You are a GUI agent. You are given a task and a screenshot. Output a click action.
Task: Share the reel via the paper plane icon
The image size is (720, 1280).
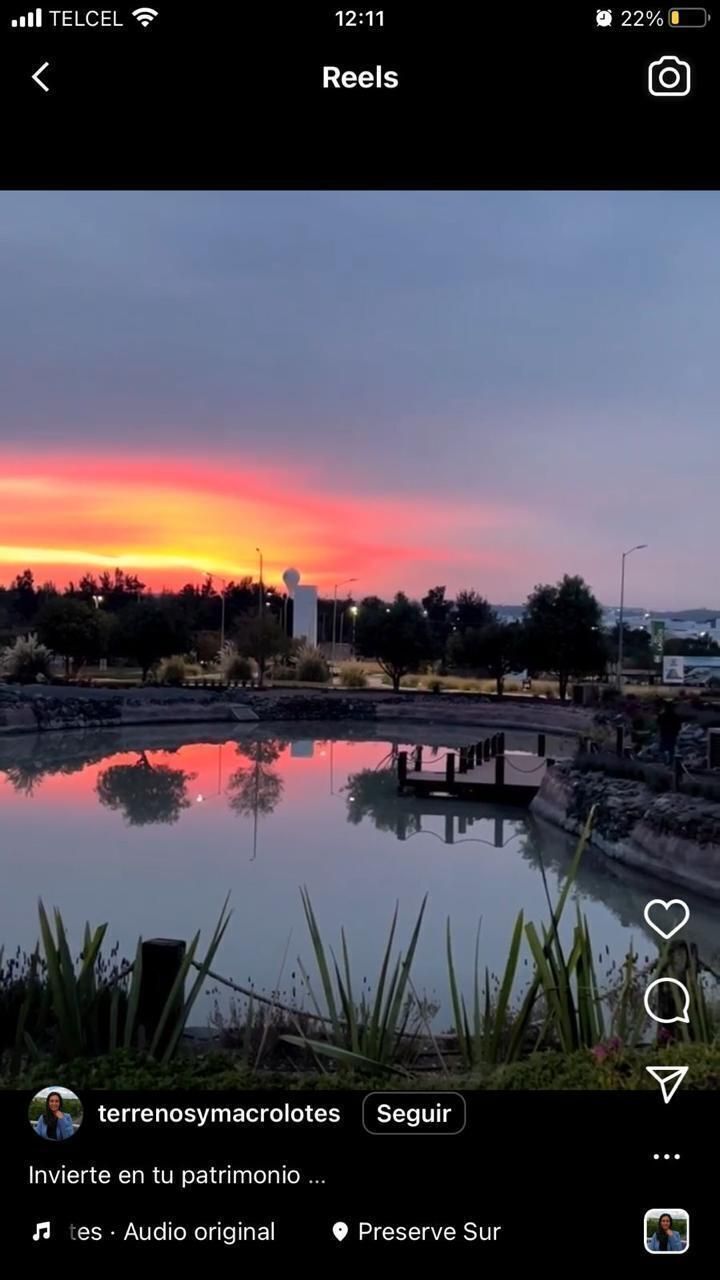pyautogui.click(x=666, y=1083)
